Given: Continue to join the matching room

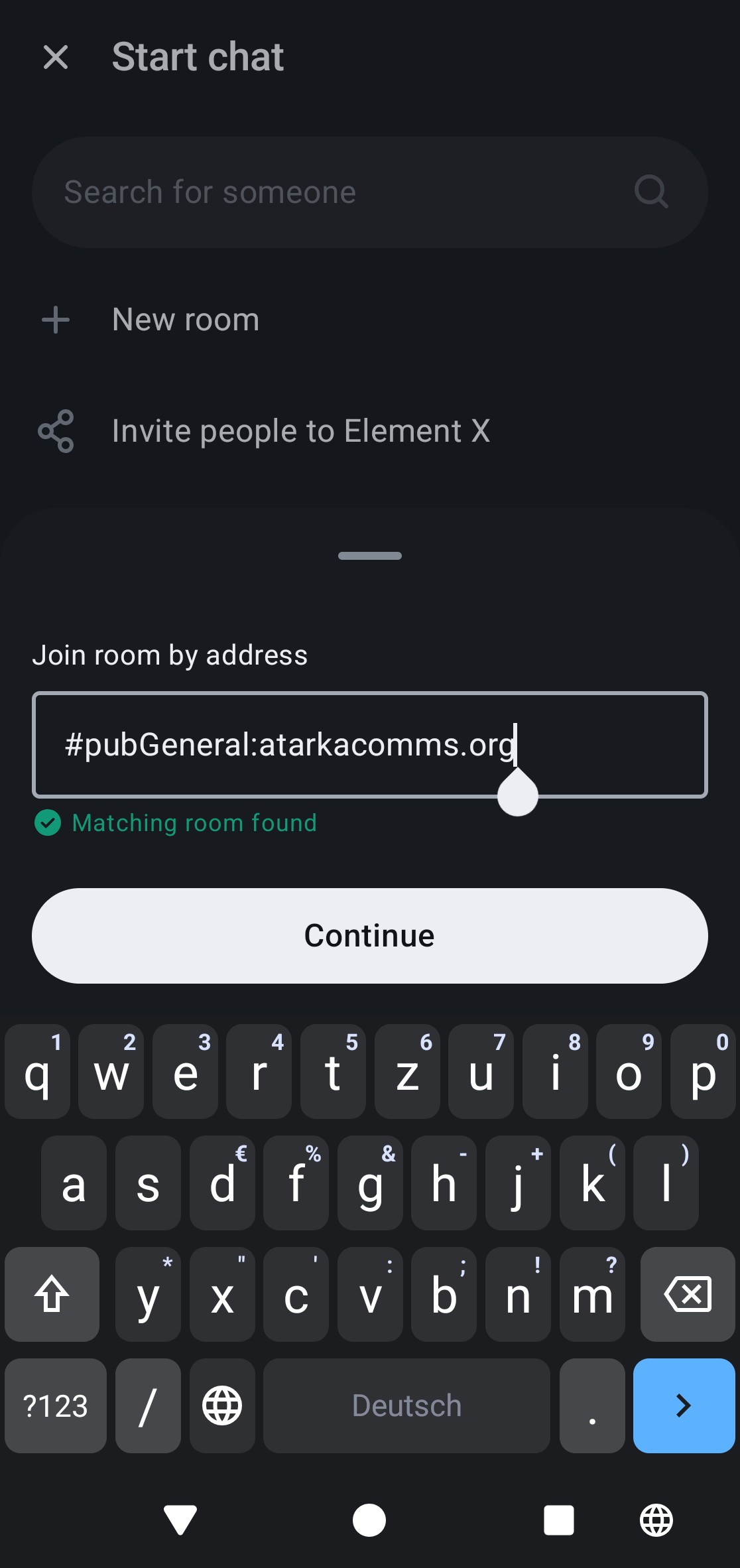Looking at the screenshot, I should pyautogui.click(x=369, y=935).
